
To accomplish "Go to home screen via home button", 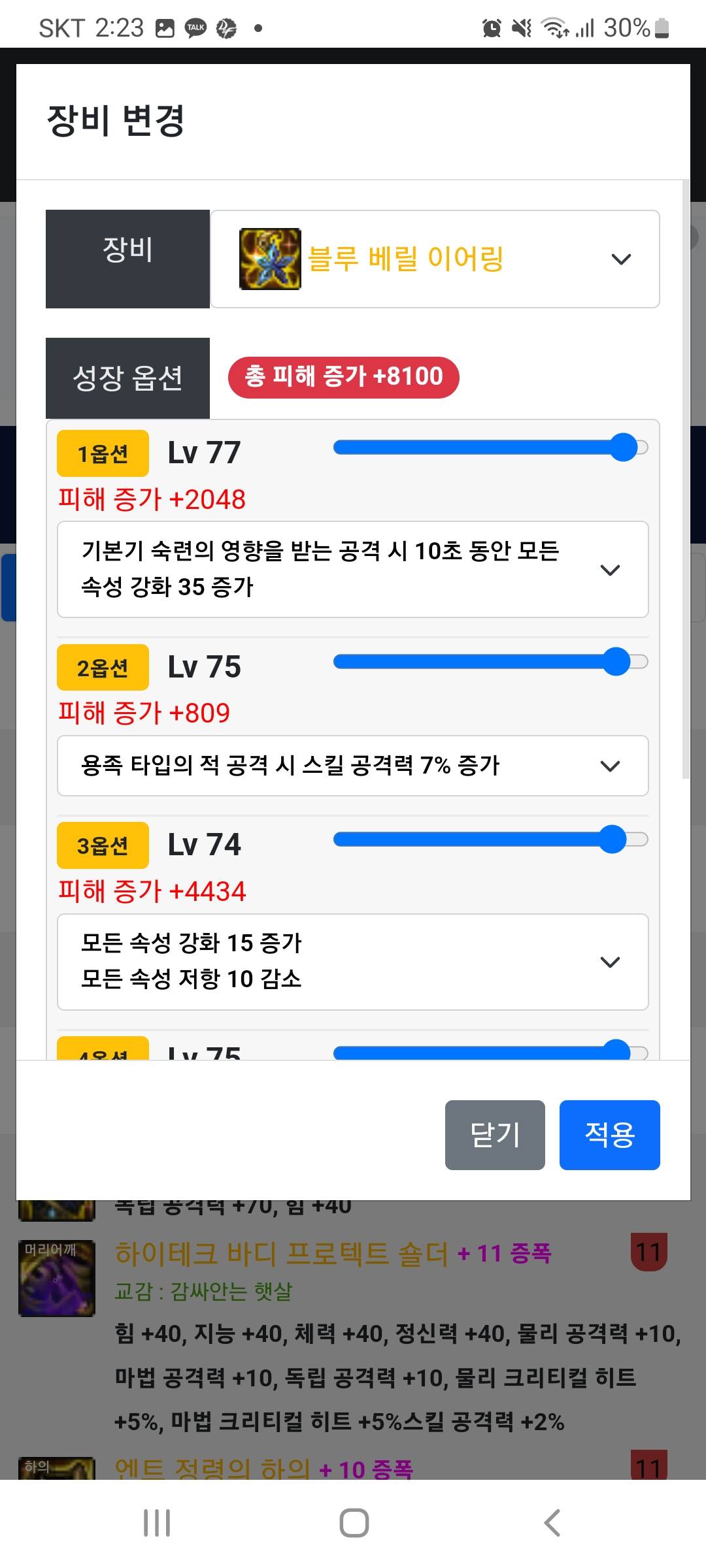I will [x=354, y=1523].
